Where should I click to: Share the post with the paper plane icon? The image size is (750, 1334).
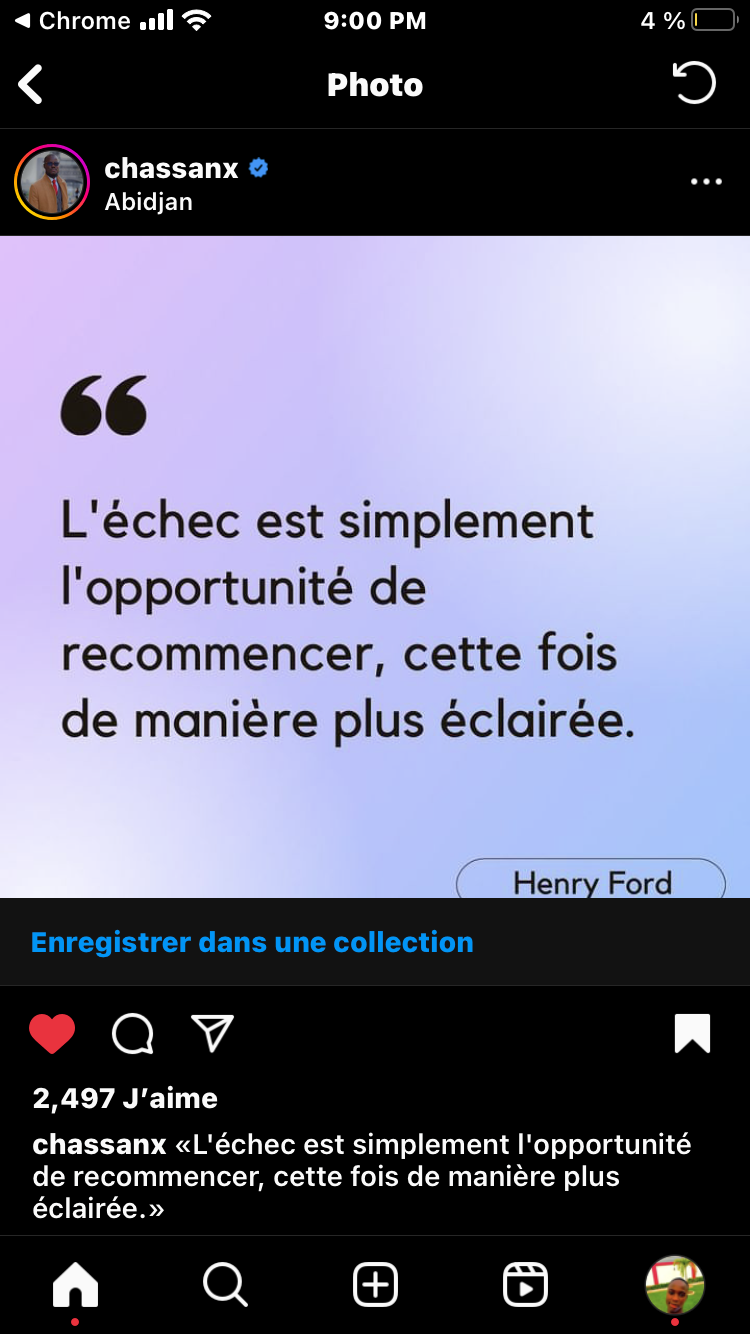[x=212, y=1033]
